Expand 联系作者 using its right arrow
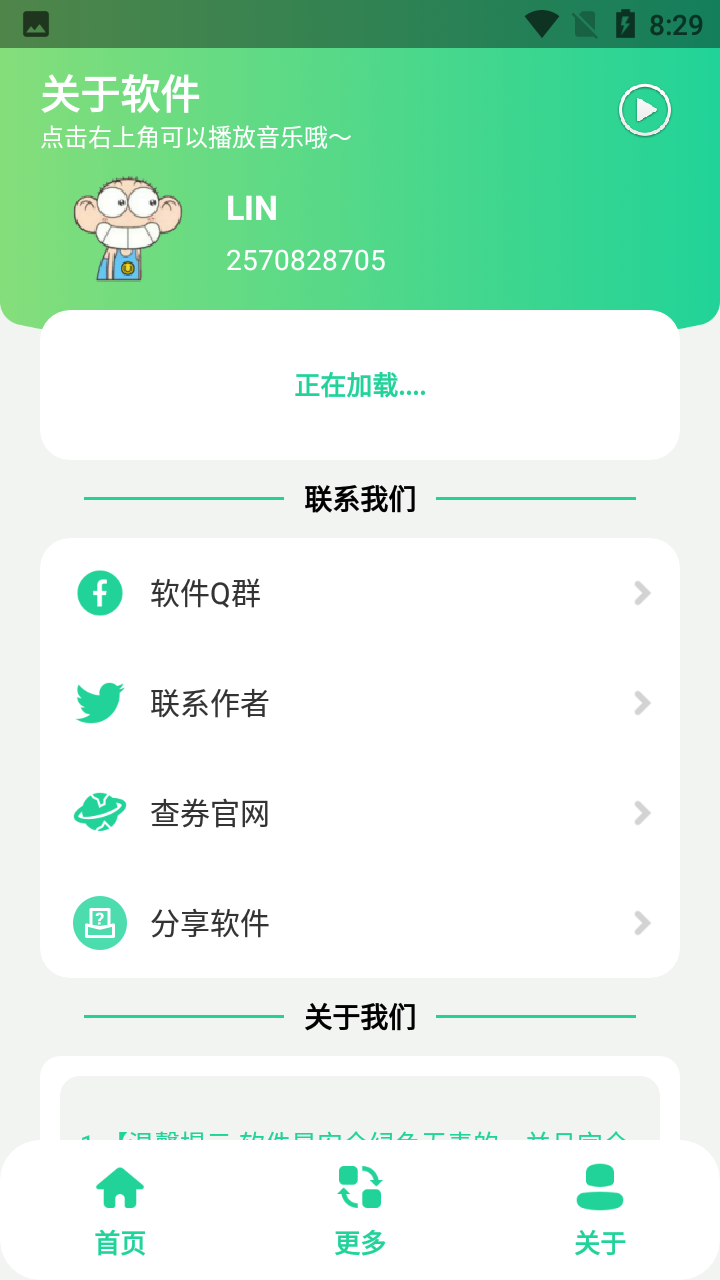Screen dimensions: 720x1280 [x=641, y=703]
